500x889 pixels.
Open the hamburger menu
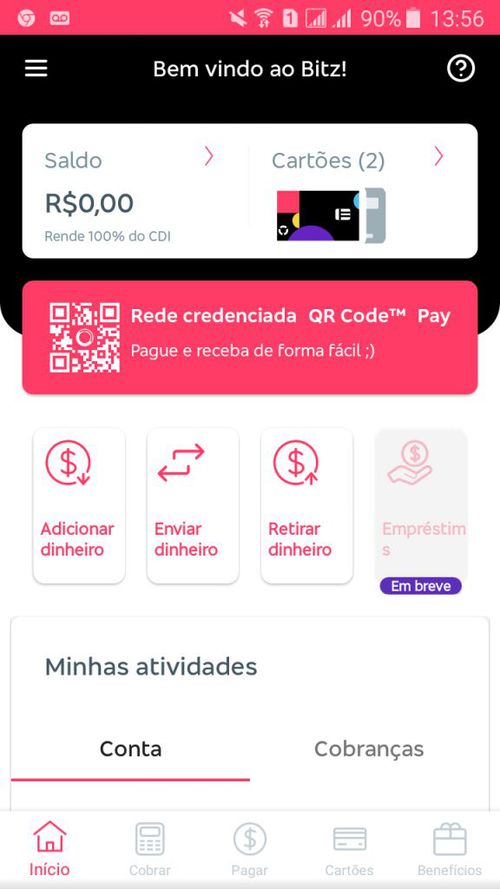[36, 69]
